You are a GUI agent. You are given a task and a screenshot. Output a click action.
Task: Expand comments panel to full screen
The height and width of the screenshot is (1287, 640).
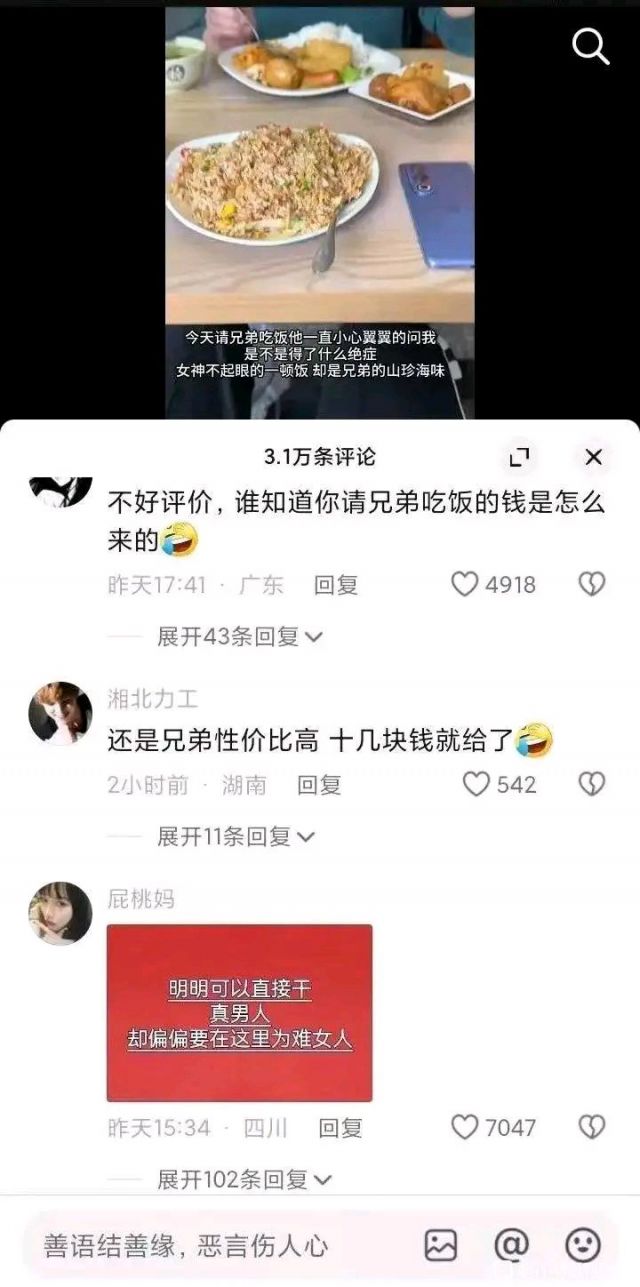(x=519, y=457)
